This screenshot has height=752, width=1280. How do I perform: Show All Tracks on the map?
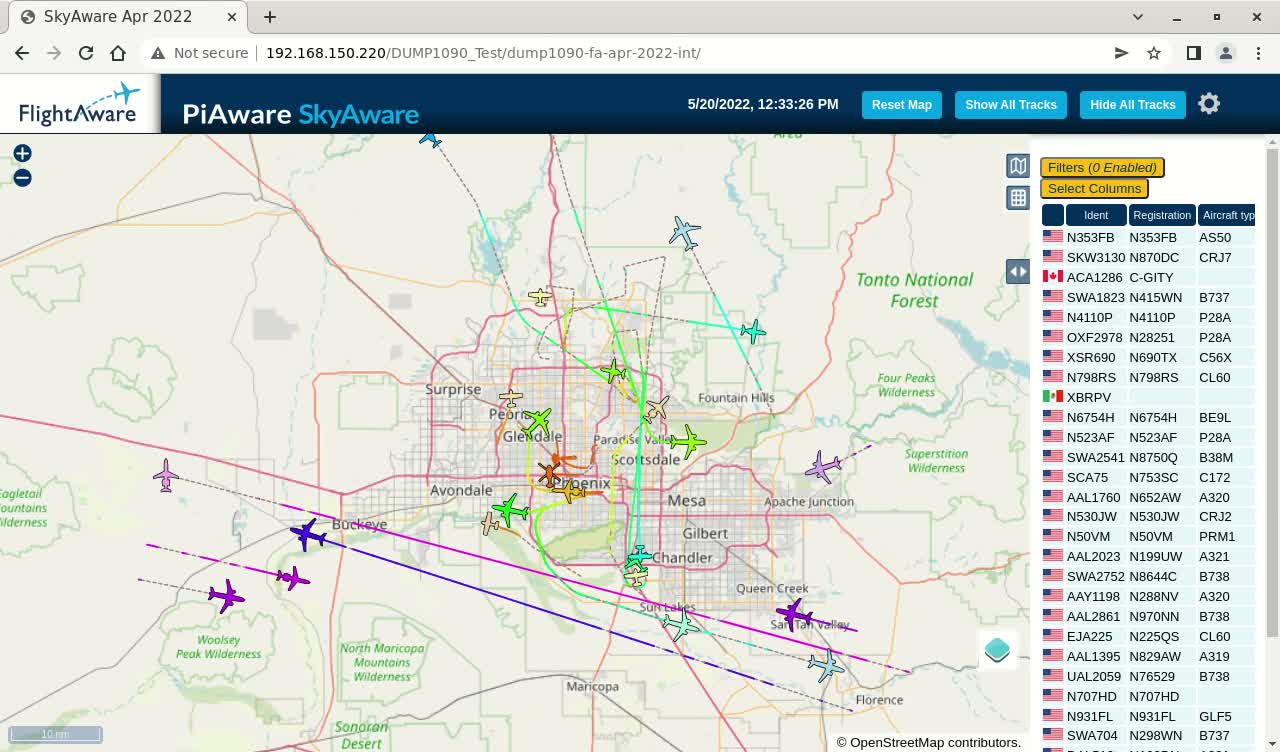1010,105
